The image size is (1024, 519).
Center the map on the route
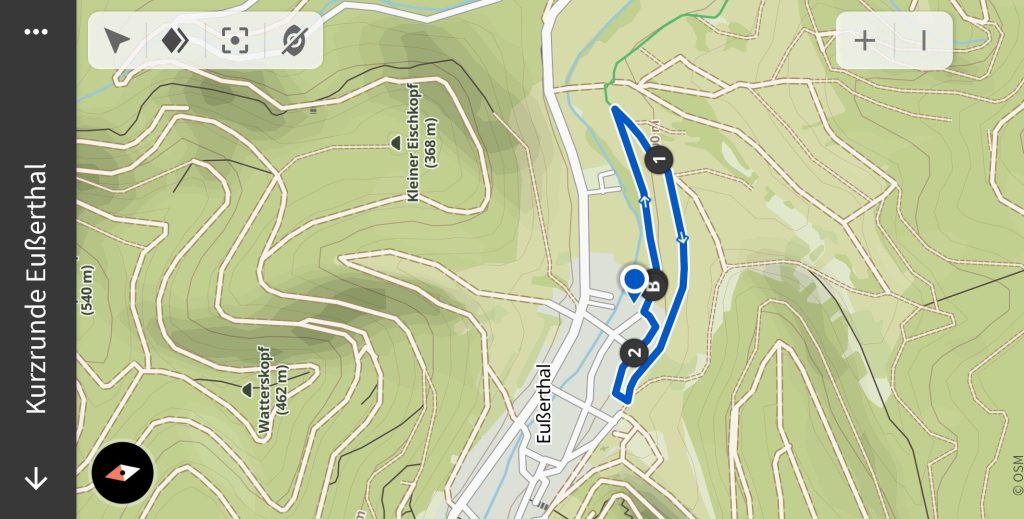[x=234, y=41]
